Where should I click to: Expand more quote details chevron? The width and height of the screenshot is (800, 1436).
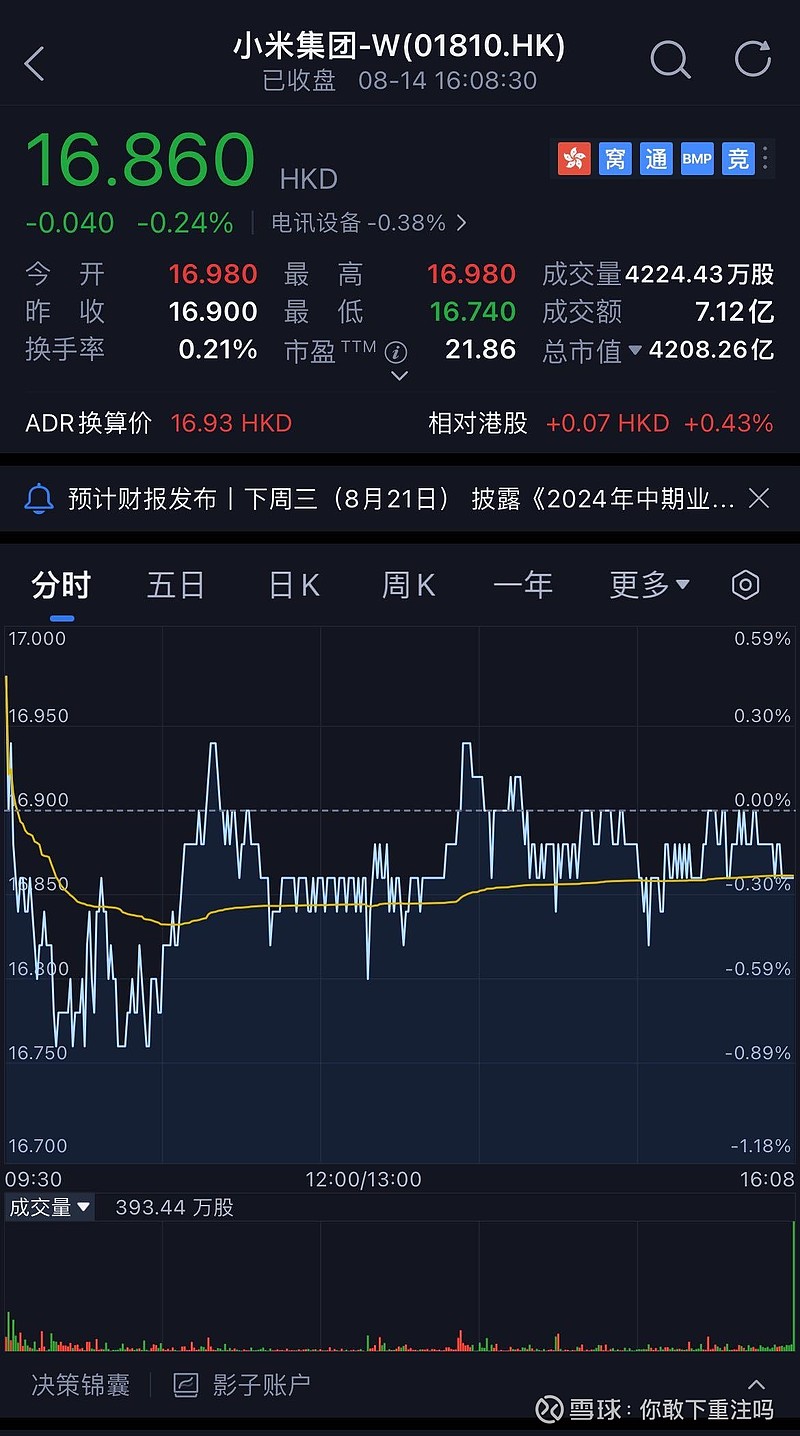point(399,376)
